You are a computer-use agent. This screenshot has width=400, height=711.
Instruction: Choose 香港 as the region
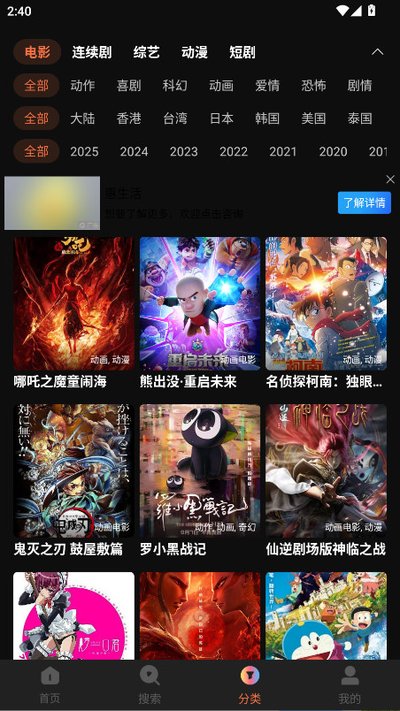129,118
